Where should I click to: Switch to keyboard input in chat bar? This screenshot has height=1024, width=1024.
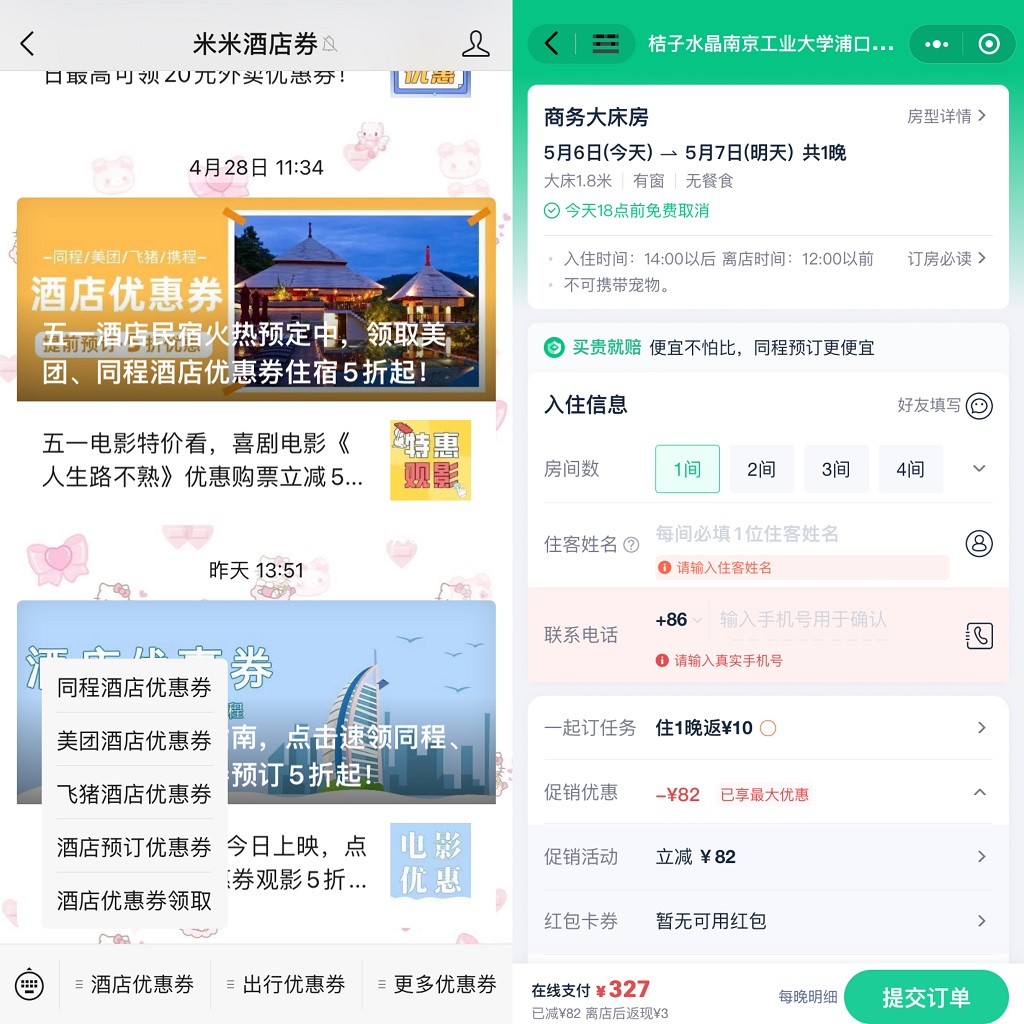point(29,985)
